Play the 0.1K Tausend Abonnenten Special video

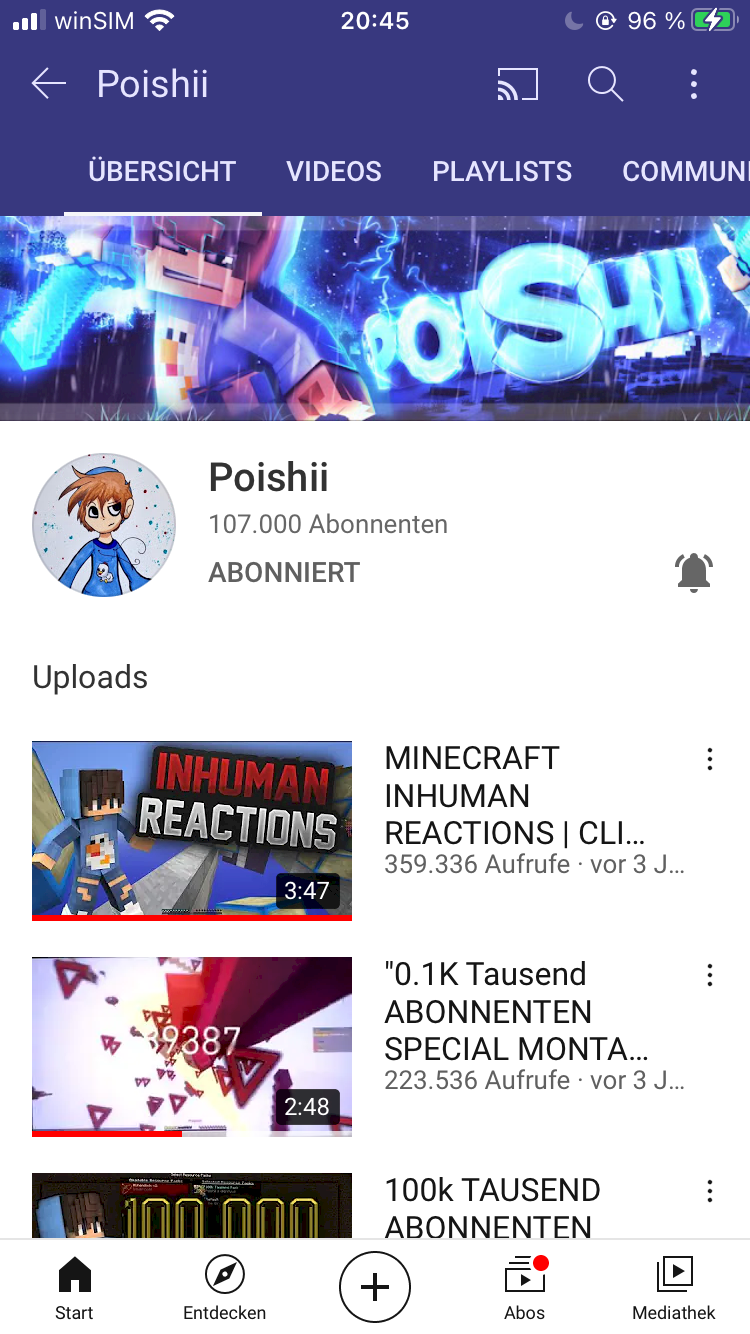pos(192,1046)
